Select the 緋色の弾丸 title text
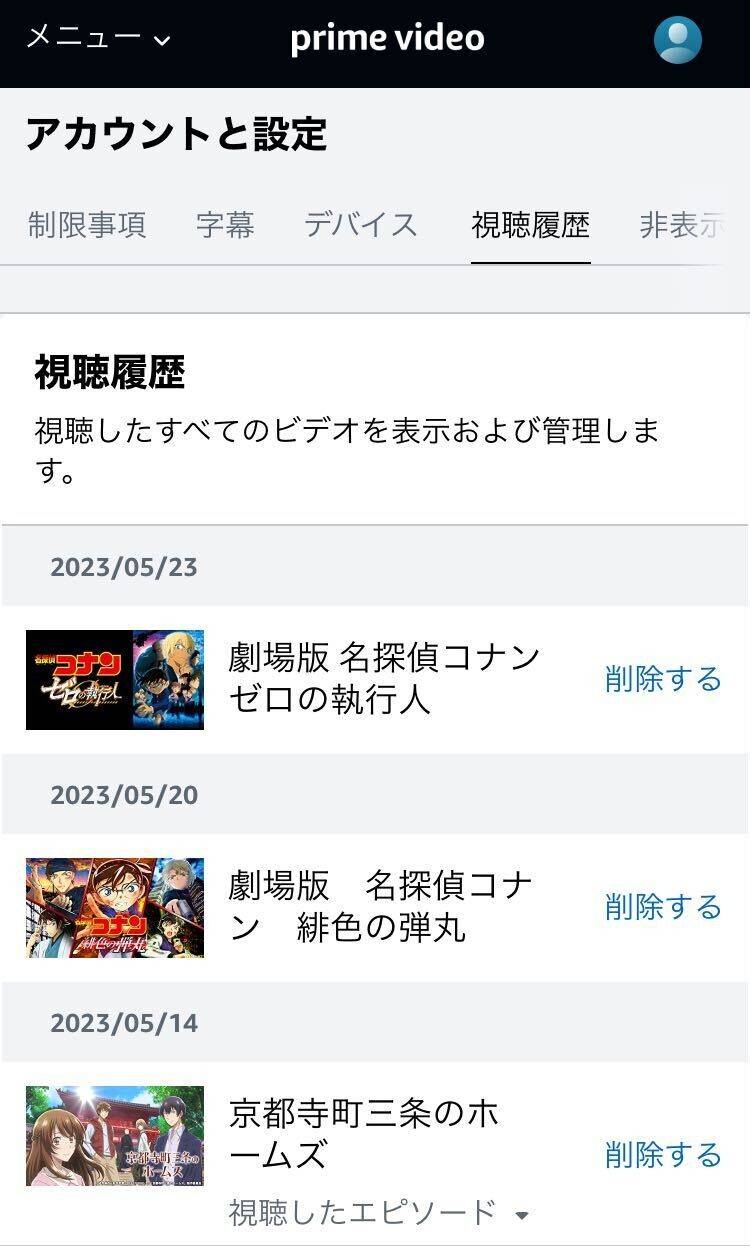Screen dimensions: 750x1246 point(384,906)
